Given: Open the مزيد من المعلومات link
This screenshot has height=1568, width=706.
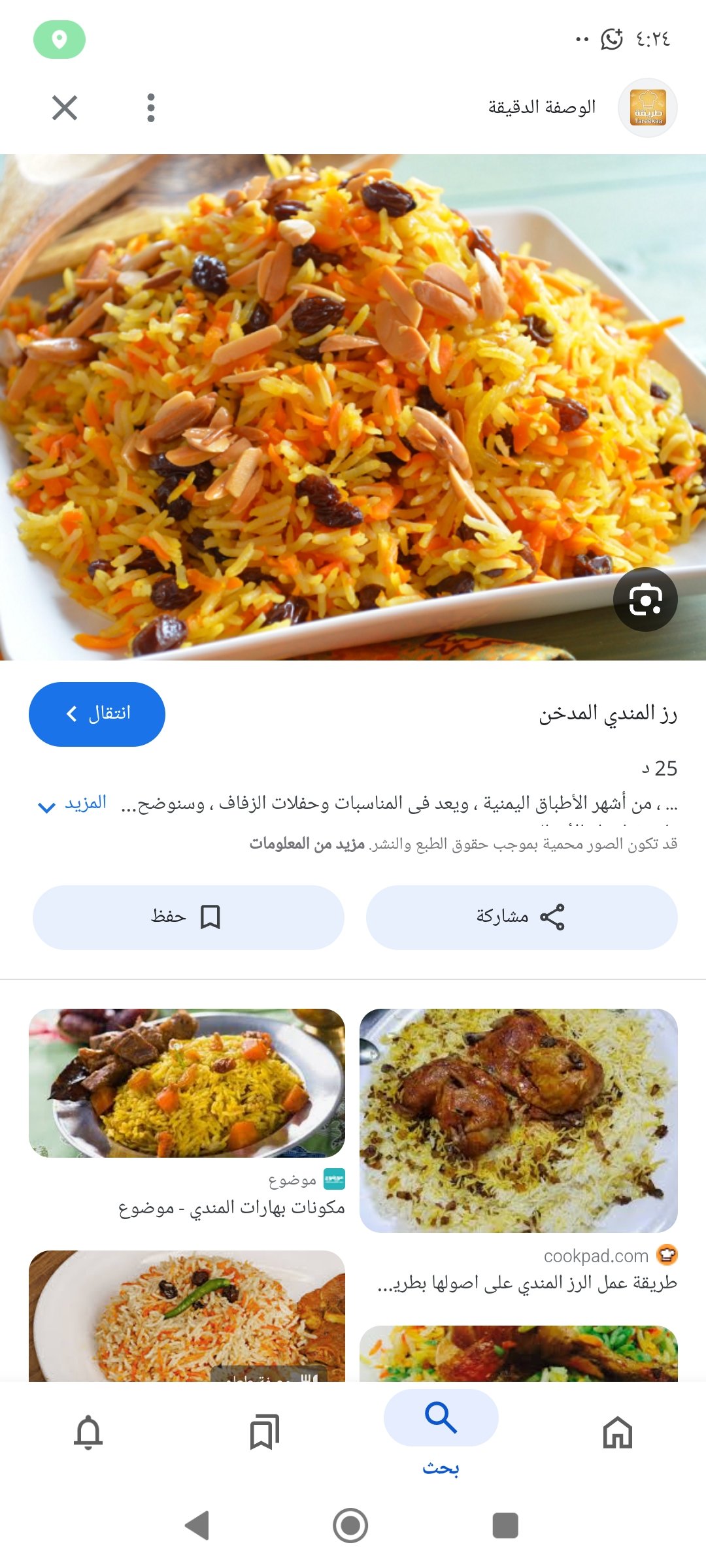Looking at the screenshot, I should [x=307, y=844].
